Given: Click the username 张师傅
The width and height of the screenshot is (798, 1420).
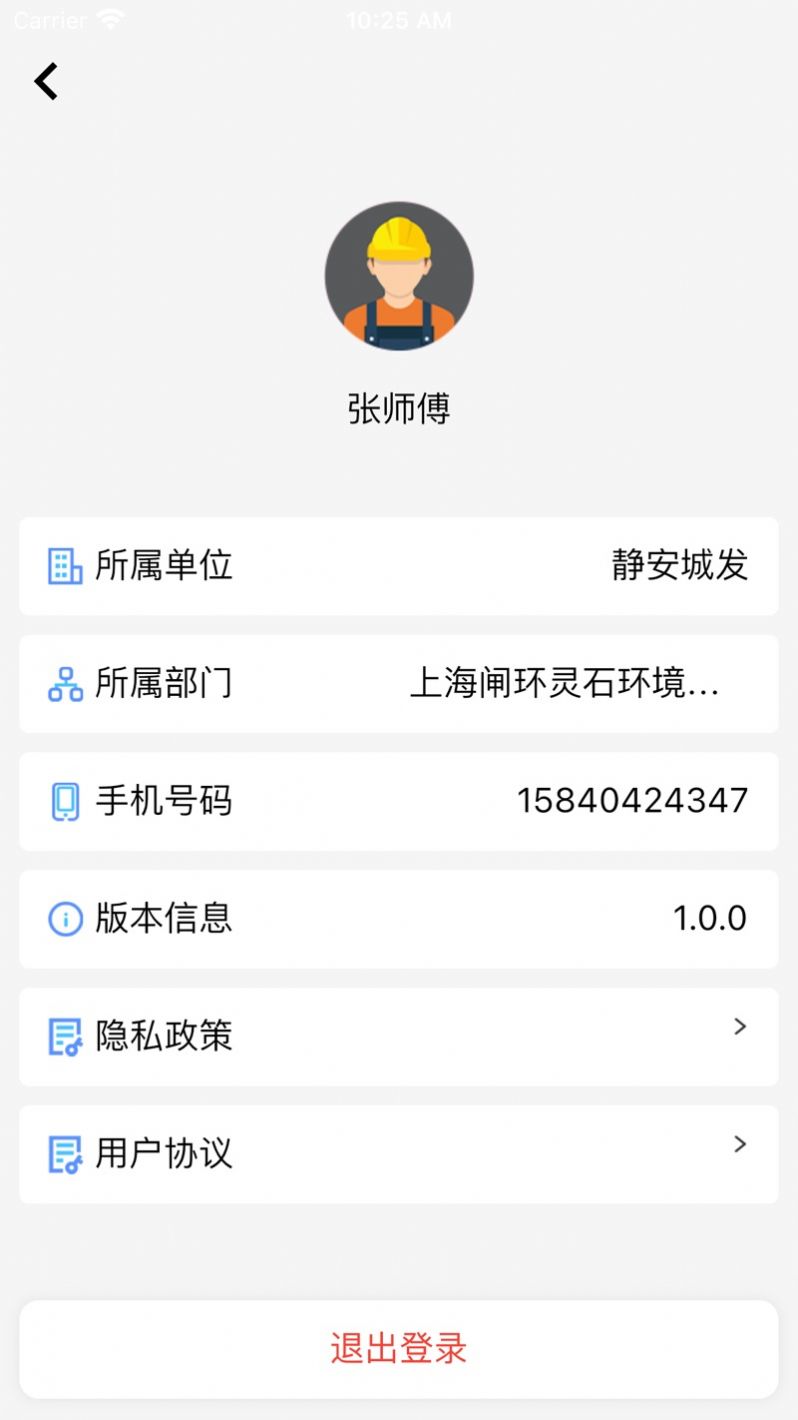Looking at the screenshot, I should (x=398, y=408).
